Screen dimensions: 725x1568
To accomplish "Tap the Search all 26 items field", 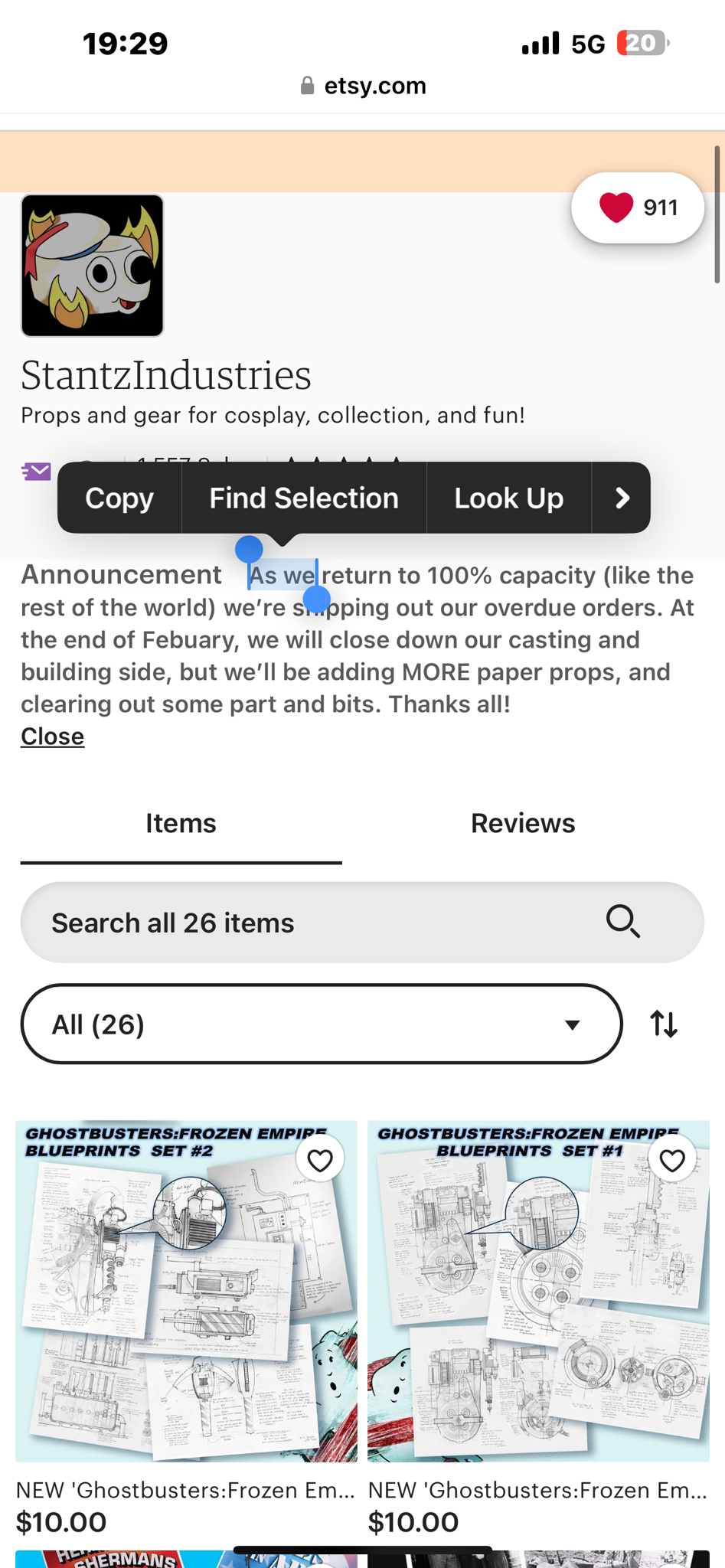I will pyautogui.click(x=362, y=923).
